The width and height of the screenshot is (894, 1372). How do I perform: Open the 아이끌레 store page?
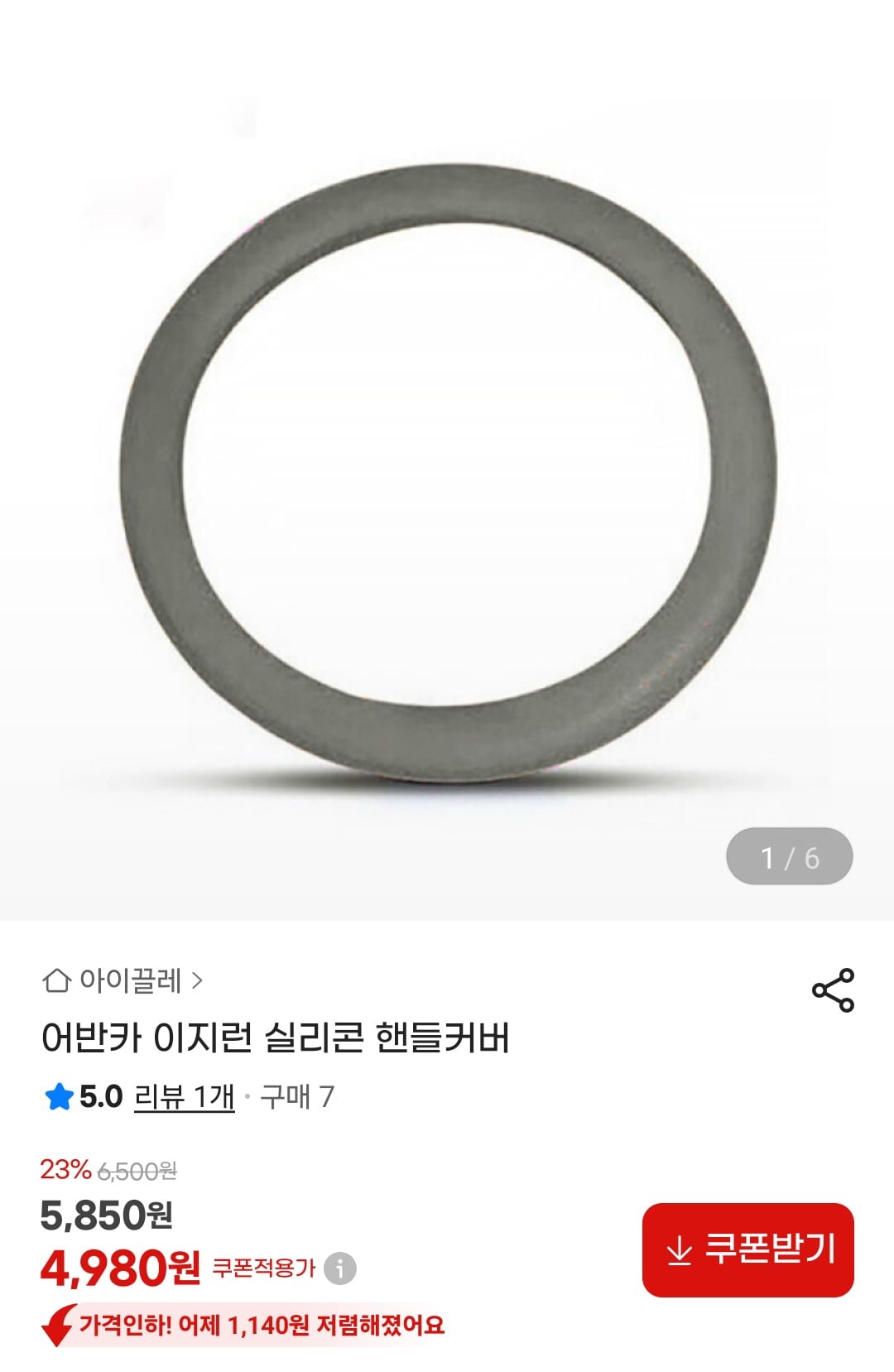pyautogui.click(x=123, y=981)
